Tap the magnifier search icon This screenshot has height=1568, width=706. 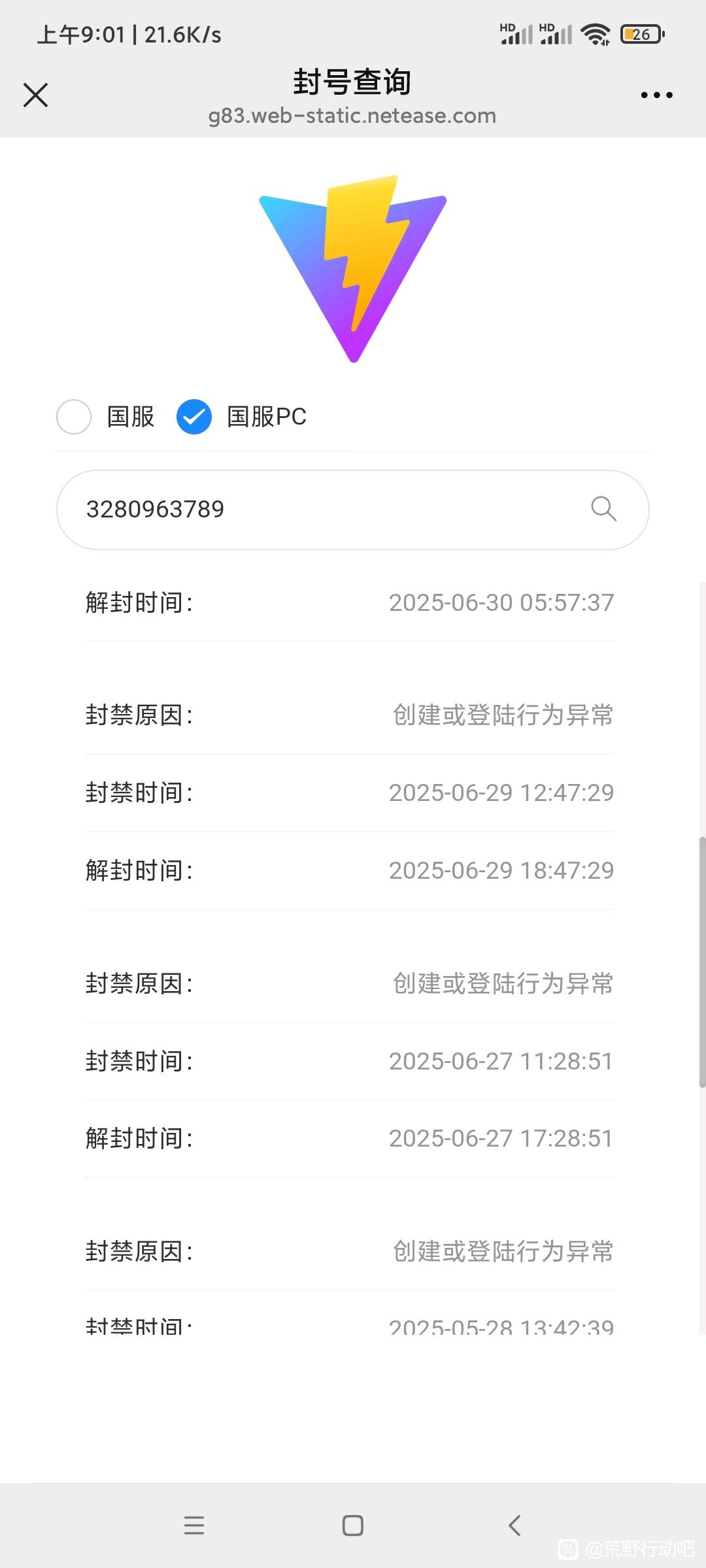coord(603,509)
